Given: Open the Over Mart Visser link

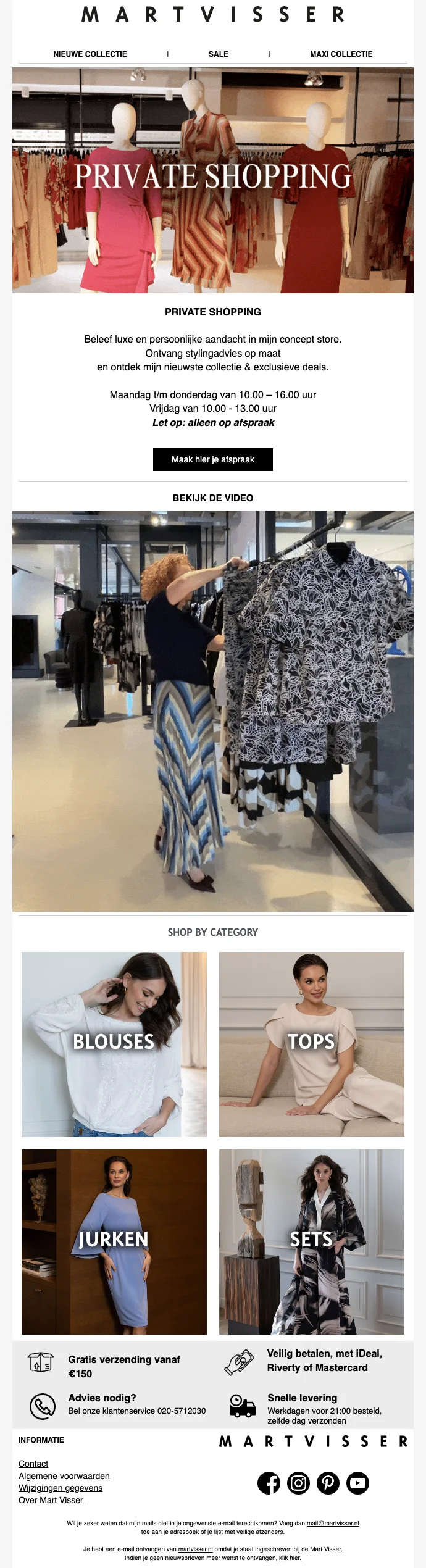Looking at the screenshot, I should pos(51,1500).
